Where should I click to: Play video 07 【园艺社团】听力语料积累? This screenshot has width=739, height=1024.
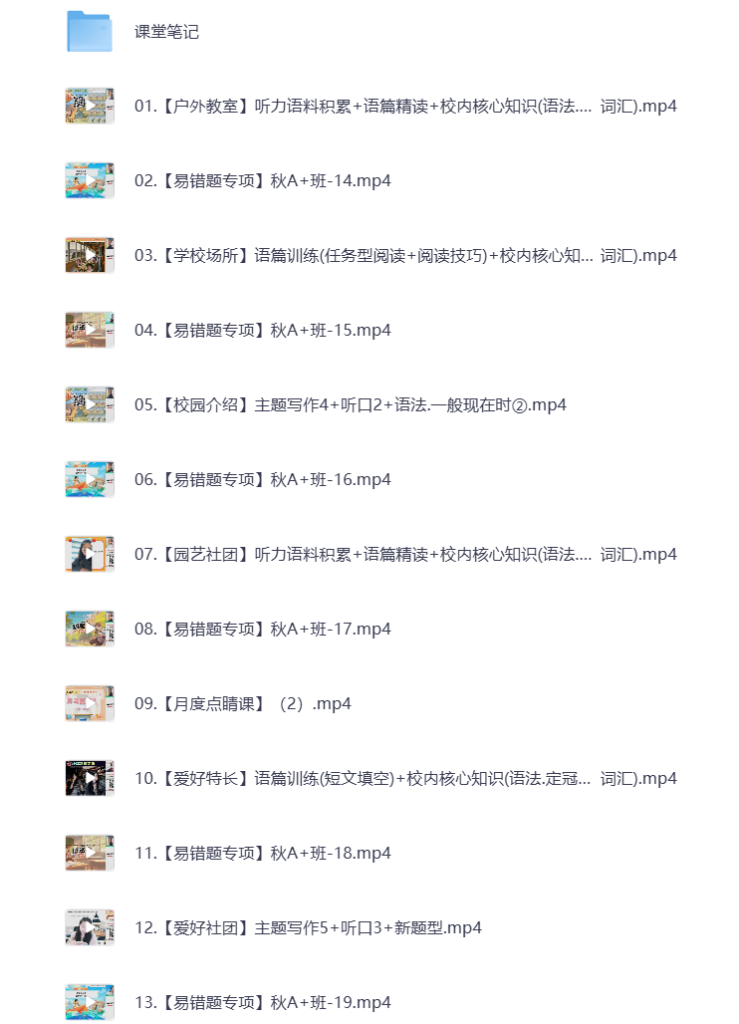pyautogui.click(x=404, y=554)
